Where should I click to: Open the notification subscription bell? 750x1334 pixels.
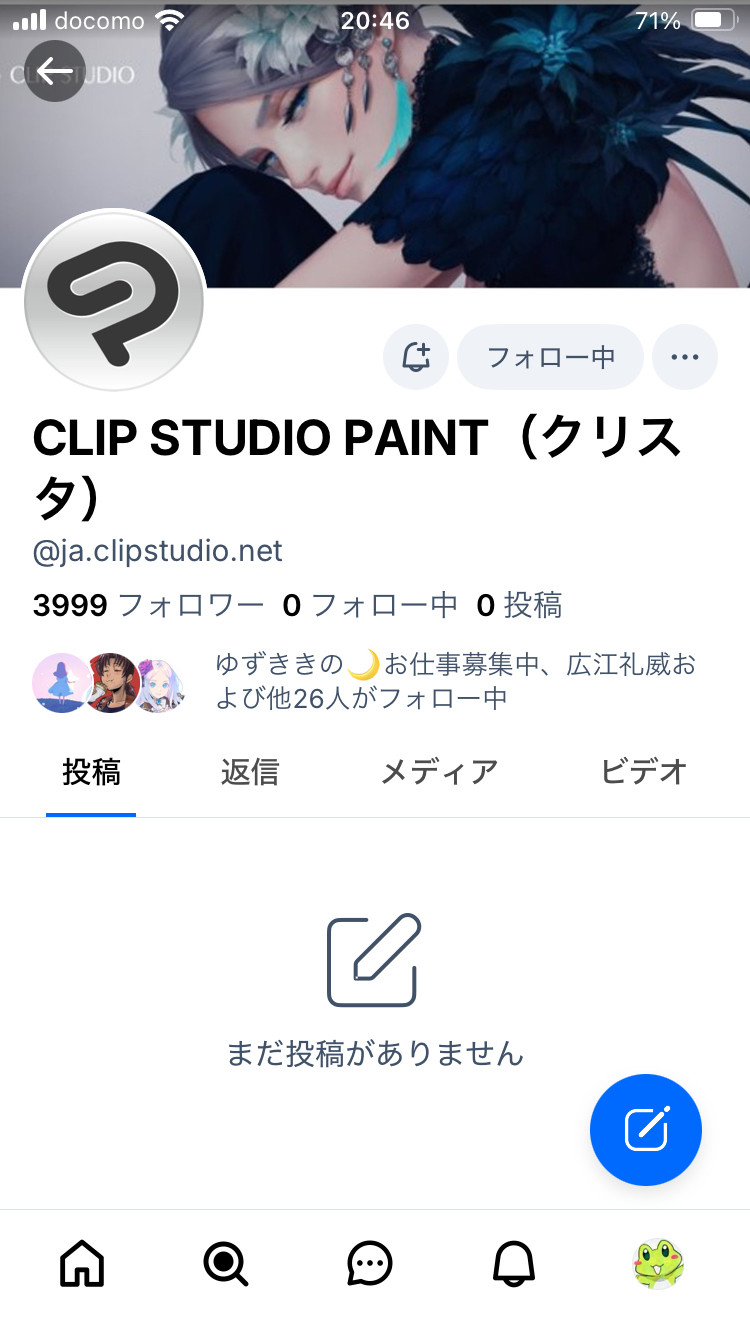pos(416,356)
